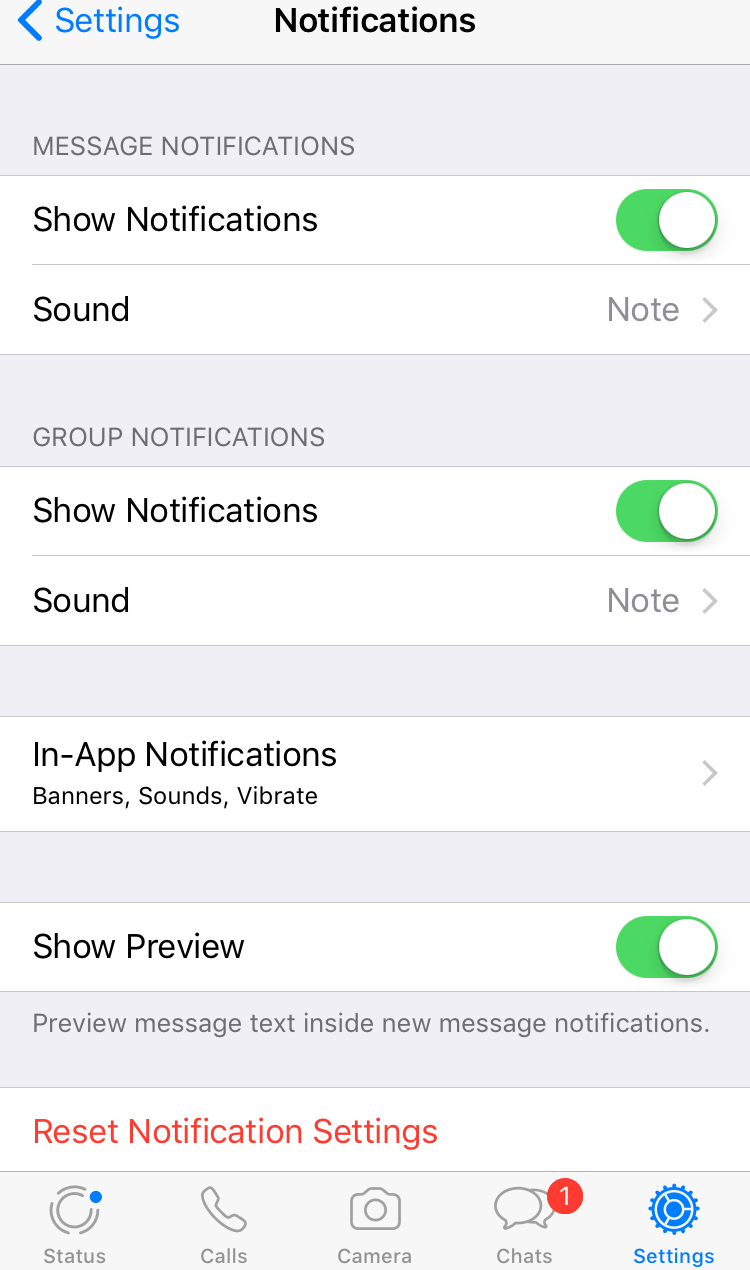Select the Settings tab
The width and height of the screenshot is (750, 1270).
[x=674, y=1223]
